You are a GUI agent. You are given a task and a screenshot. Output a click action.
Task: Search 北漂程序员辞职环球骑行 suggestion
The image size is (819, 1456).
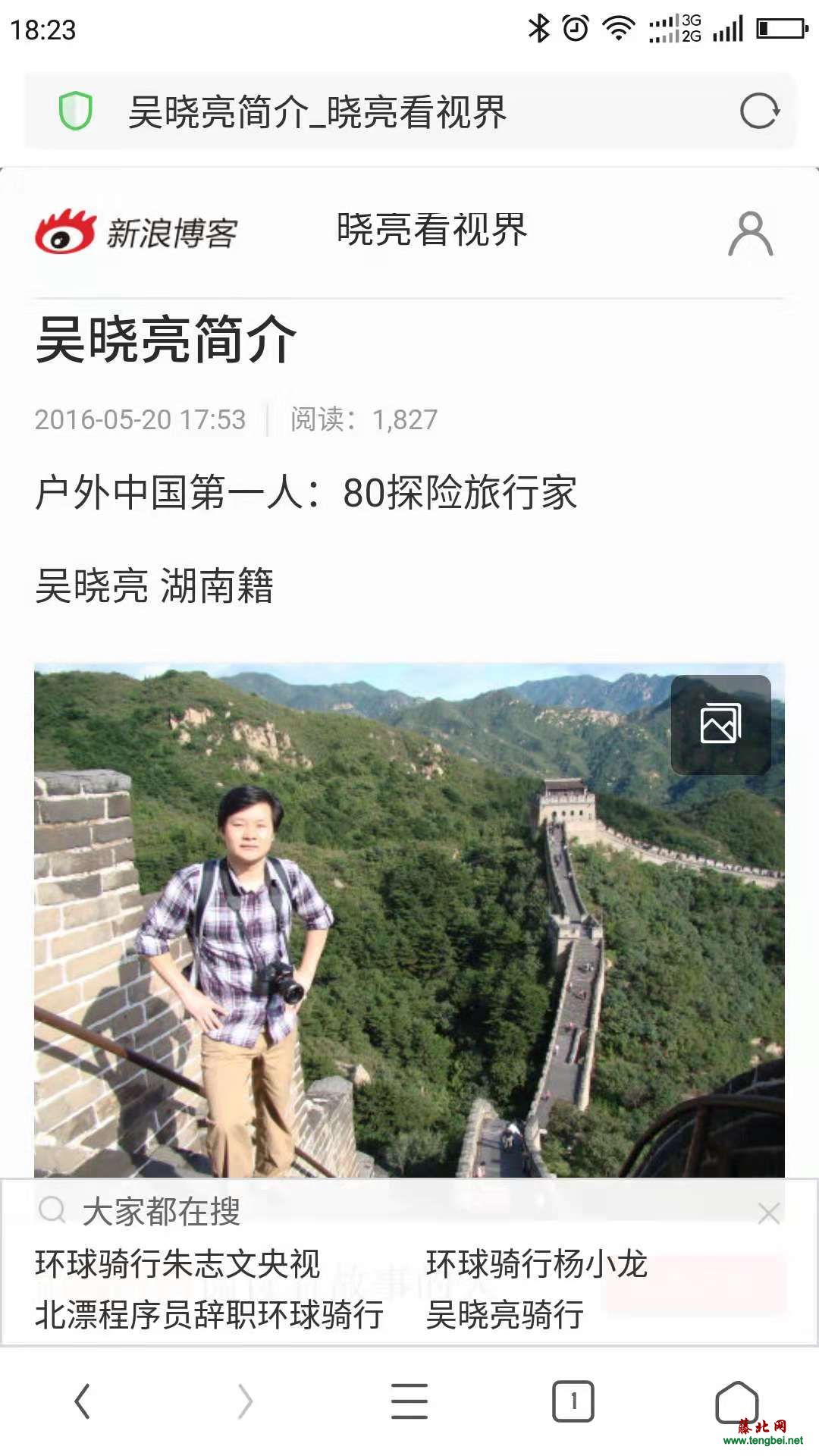click(209, 1315)
